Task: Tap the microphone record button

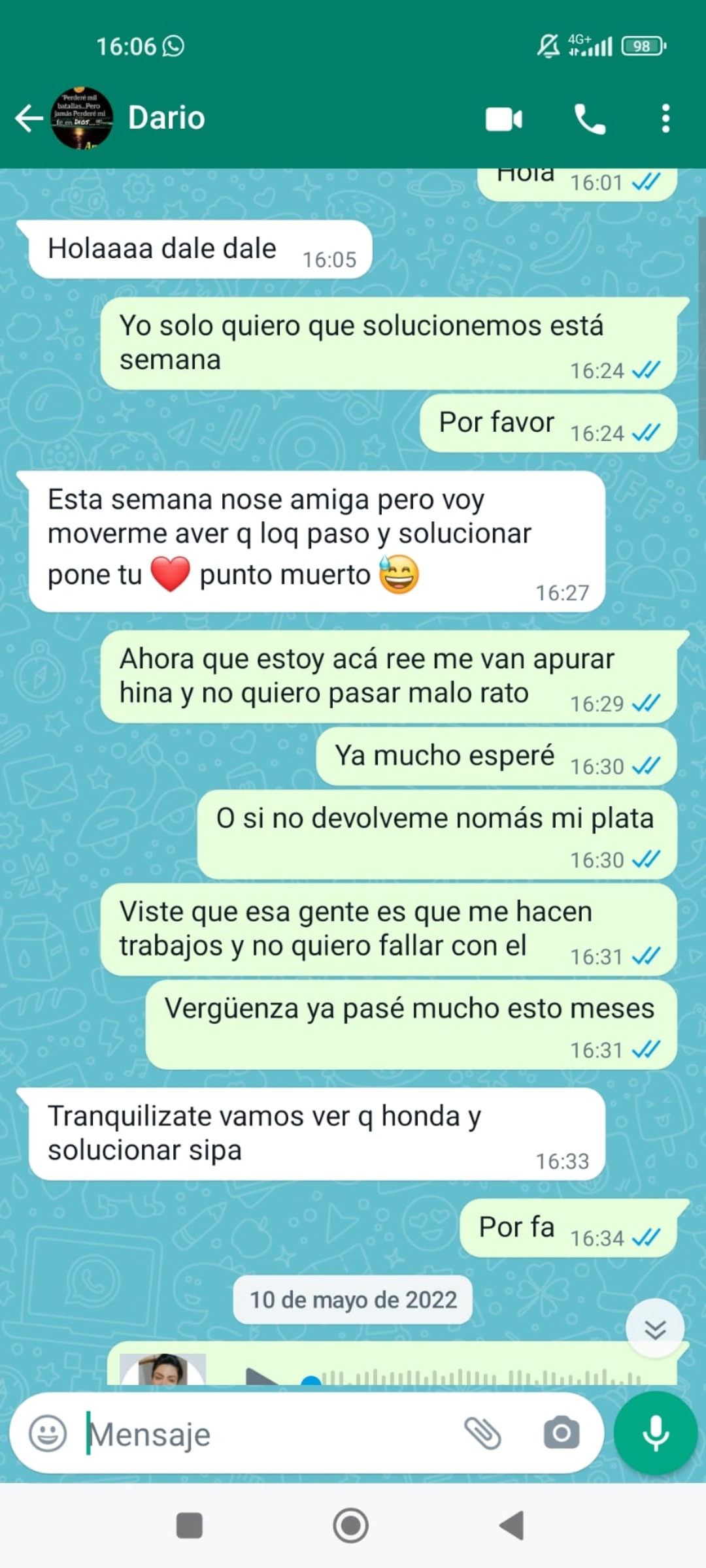Action: click(656, 1433)
